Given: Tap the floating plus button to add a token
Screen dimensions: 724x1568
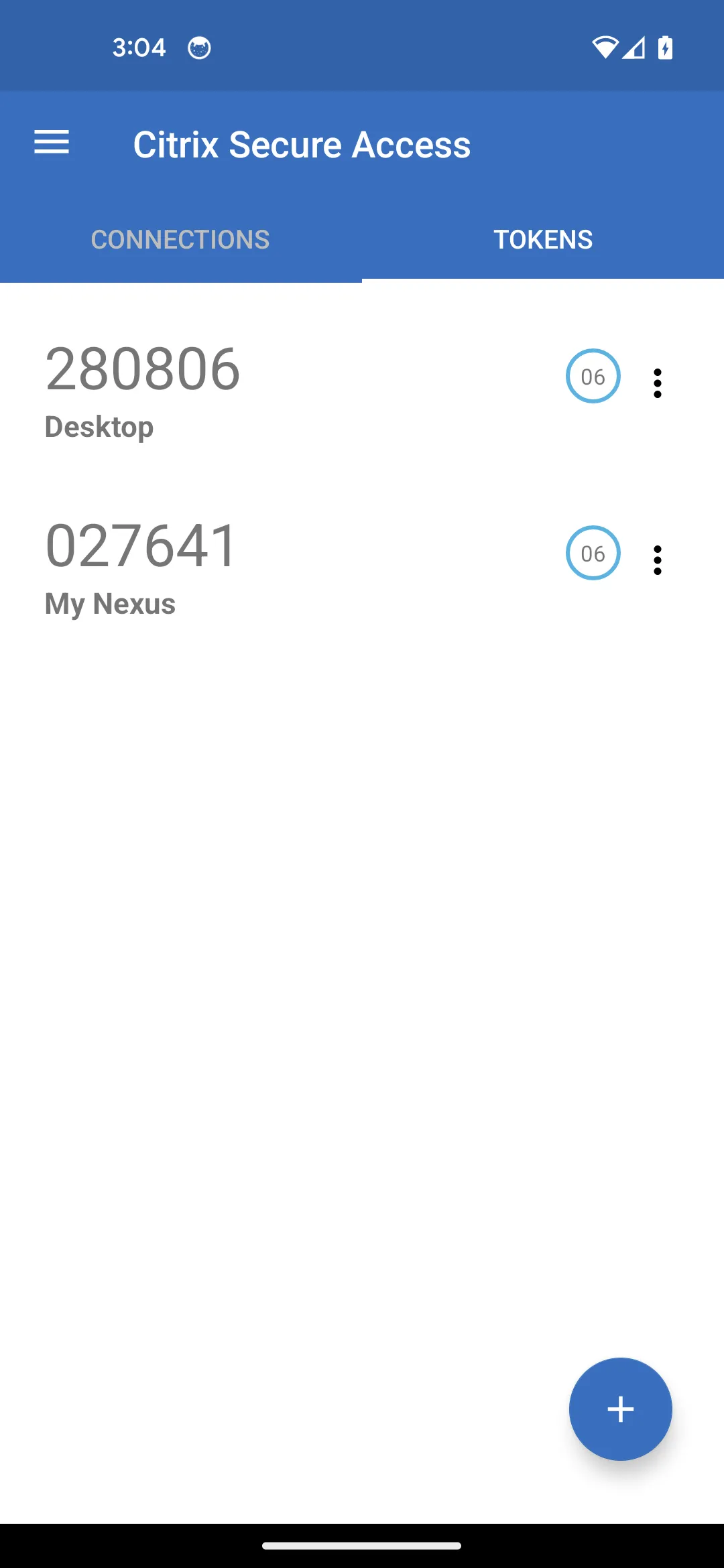Looking at the screenshot, I should click(x=620, y=1409).
